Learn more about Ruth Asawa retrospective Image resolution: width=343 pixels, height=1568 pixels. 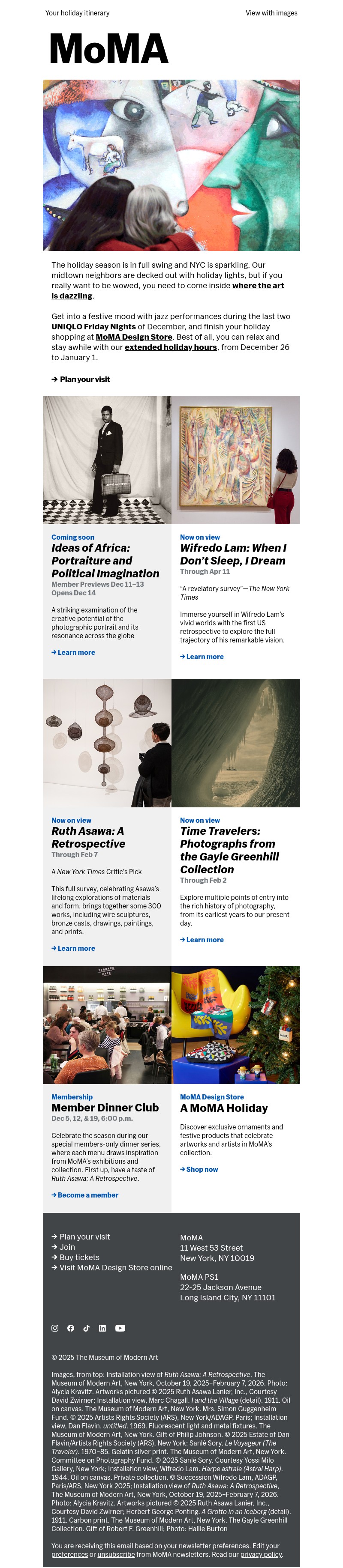pyautogui.click(x=73, y=948)
